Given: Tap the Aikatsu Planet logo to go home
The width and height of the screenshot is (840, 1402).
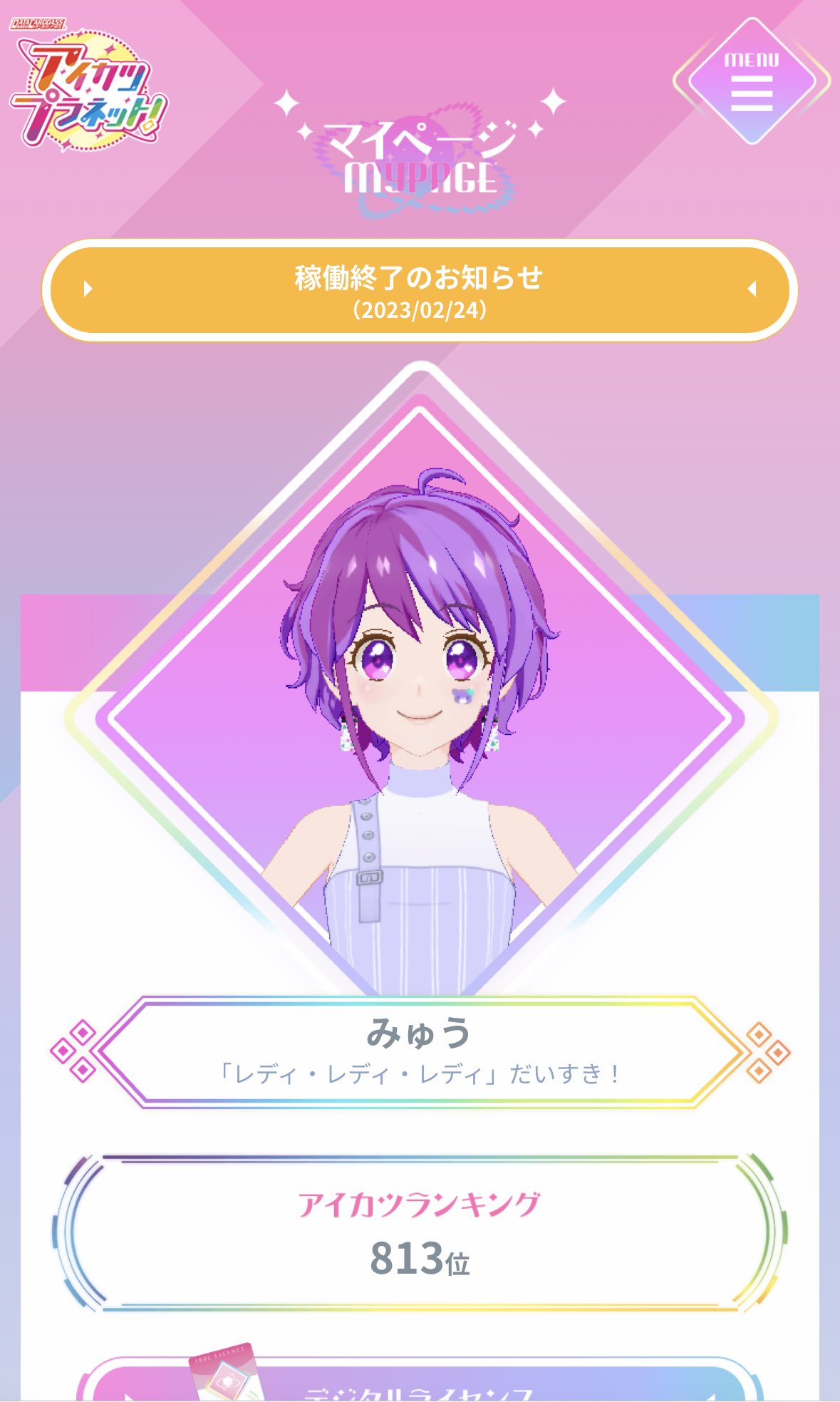Looking at the screenshot, I should pos(88,84).
